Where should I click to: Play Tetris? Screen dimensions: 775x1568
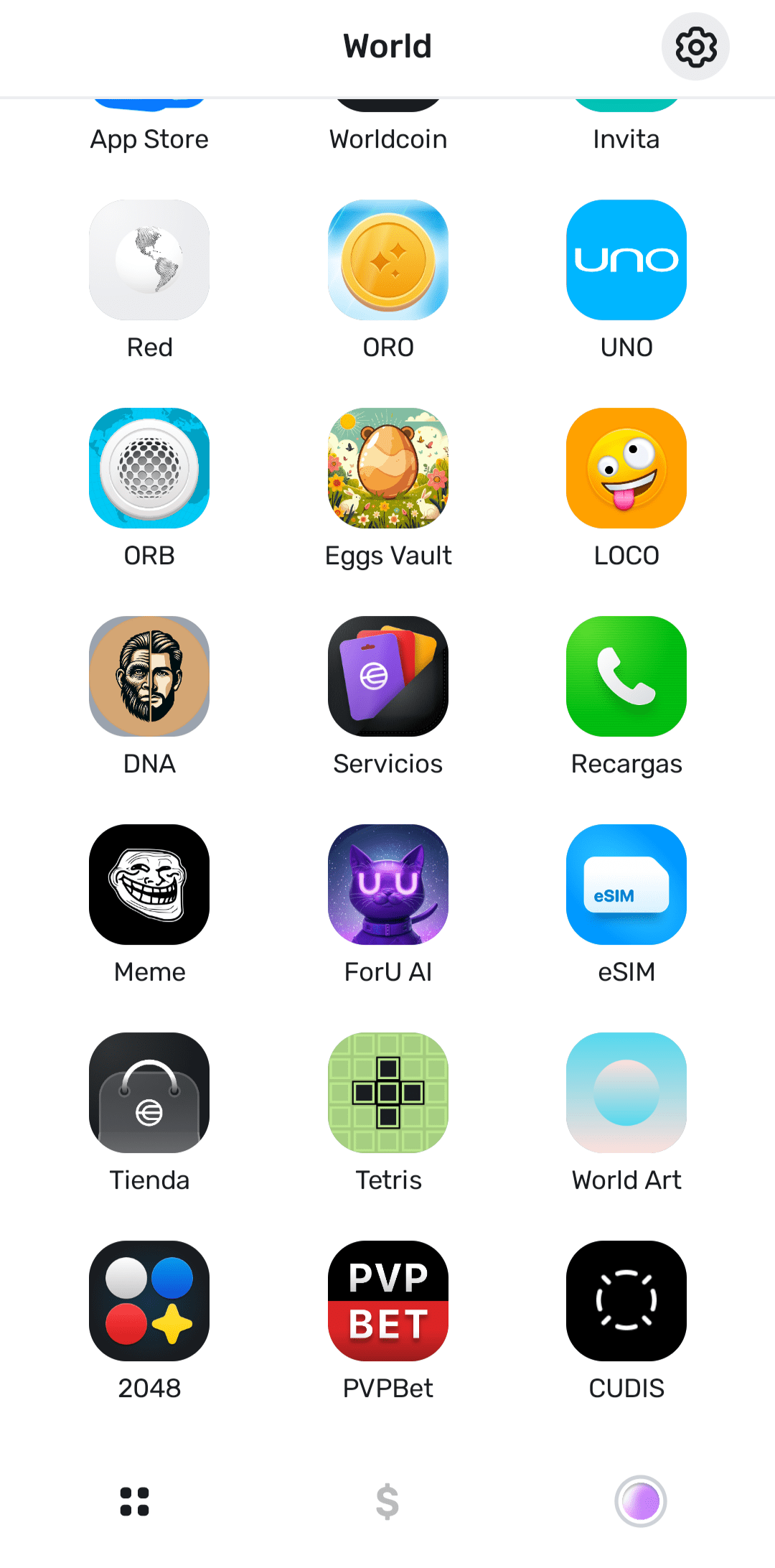(388, 1093)
